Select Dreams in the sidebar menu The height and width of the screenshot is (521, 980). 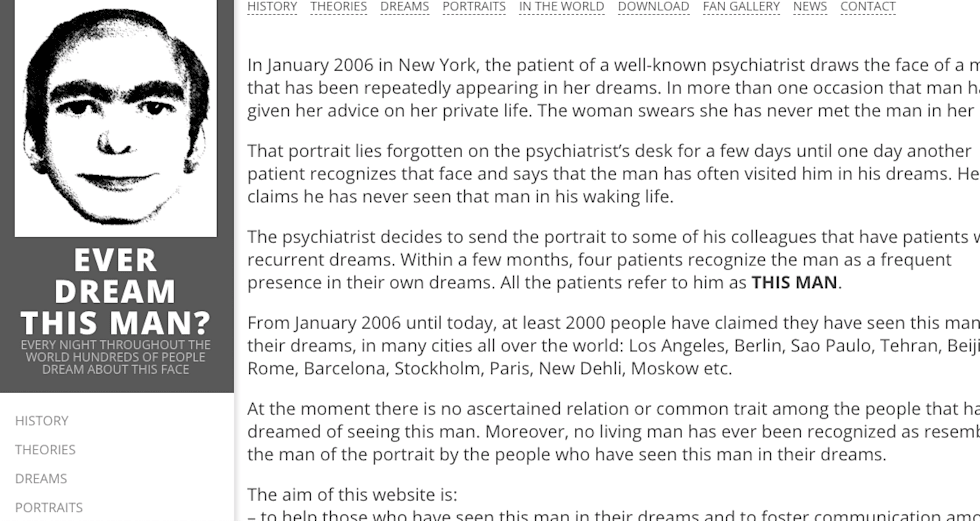coord(41,479)
